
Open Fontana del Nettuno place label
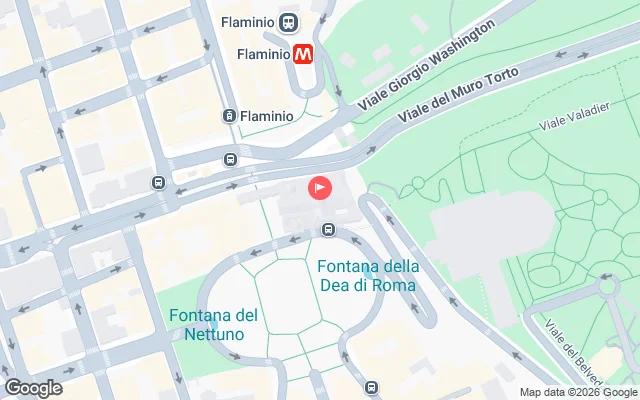213,324
